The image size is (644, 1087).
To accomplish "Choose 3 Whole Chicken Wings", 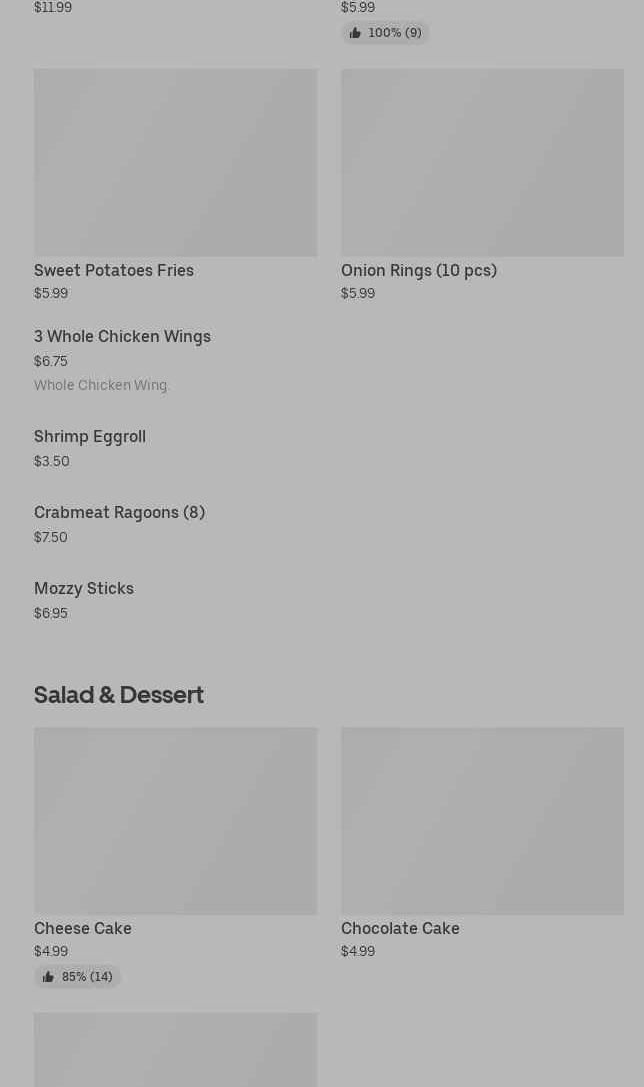I will [x=122, y=337].
